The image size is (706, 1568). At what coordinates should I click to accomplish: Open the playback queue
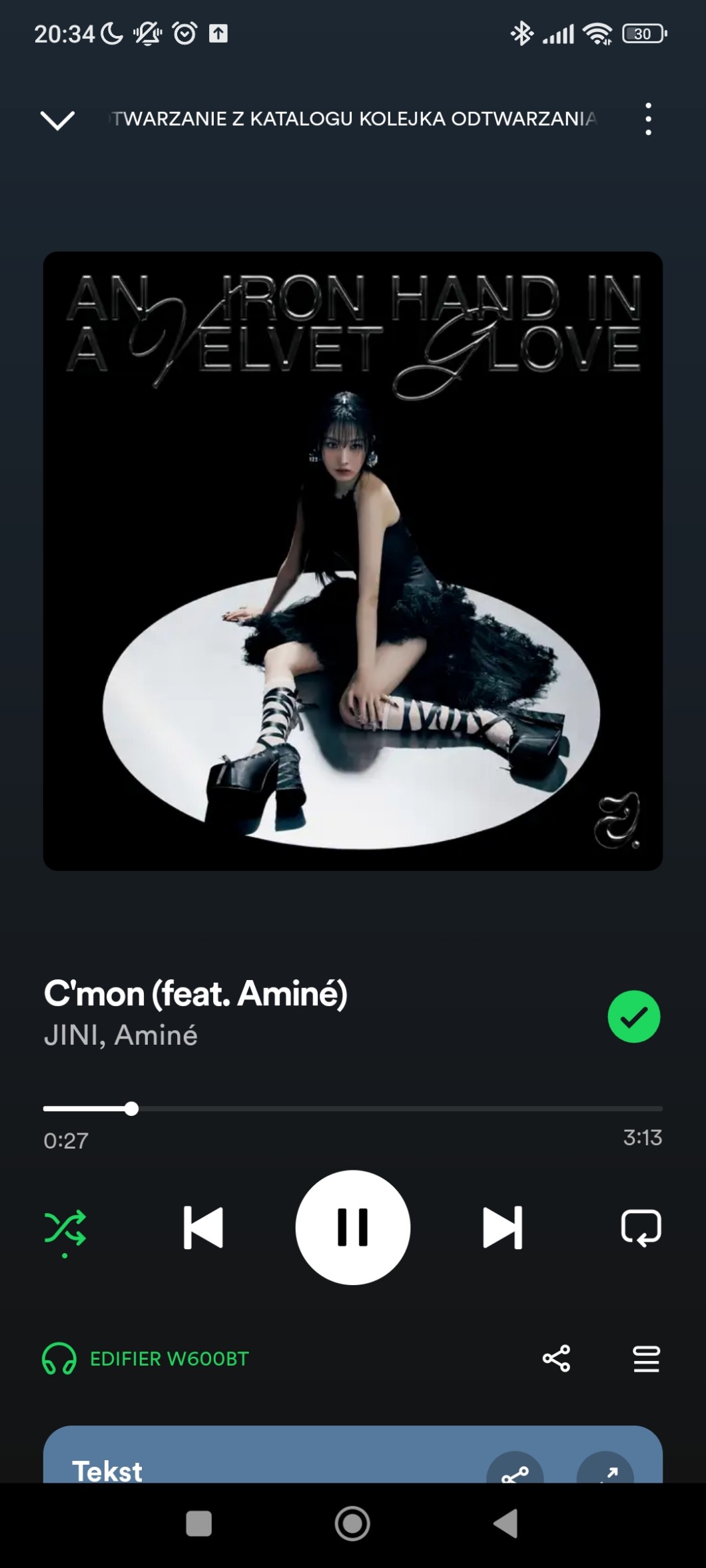coord(646,1358)
